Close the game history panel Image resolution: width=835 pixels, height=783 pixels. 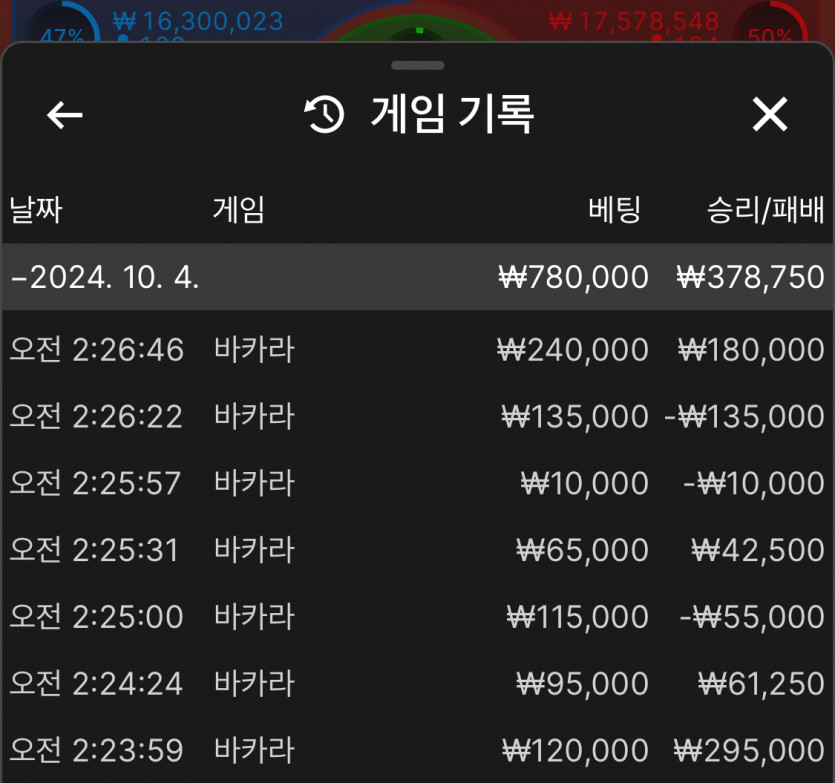769,114
